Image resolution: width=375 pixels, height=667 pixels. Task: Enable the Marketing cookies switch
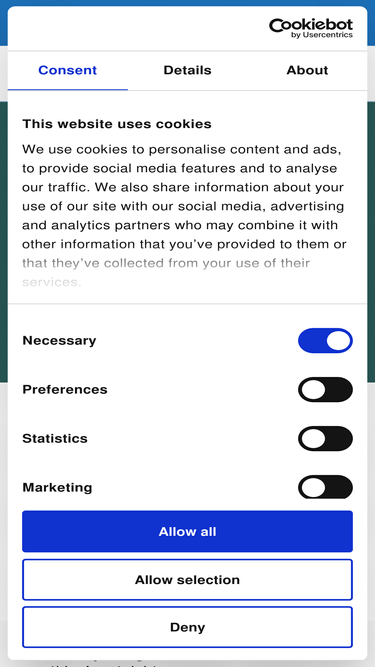click(325, 487)
